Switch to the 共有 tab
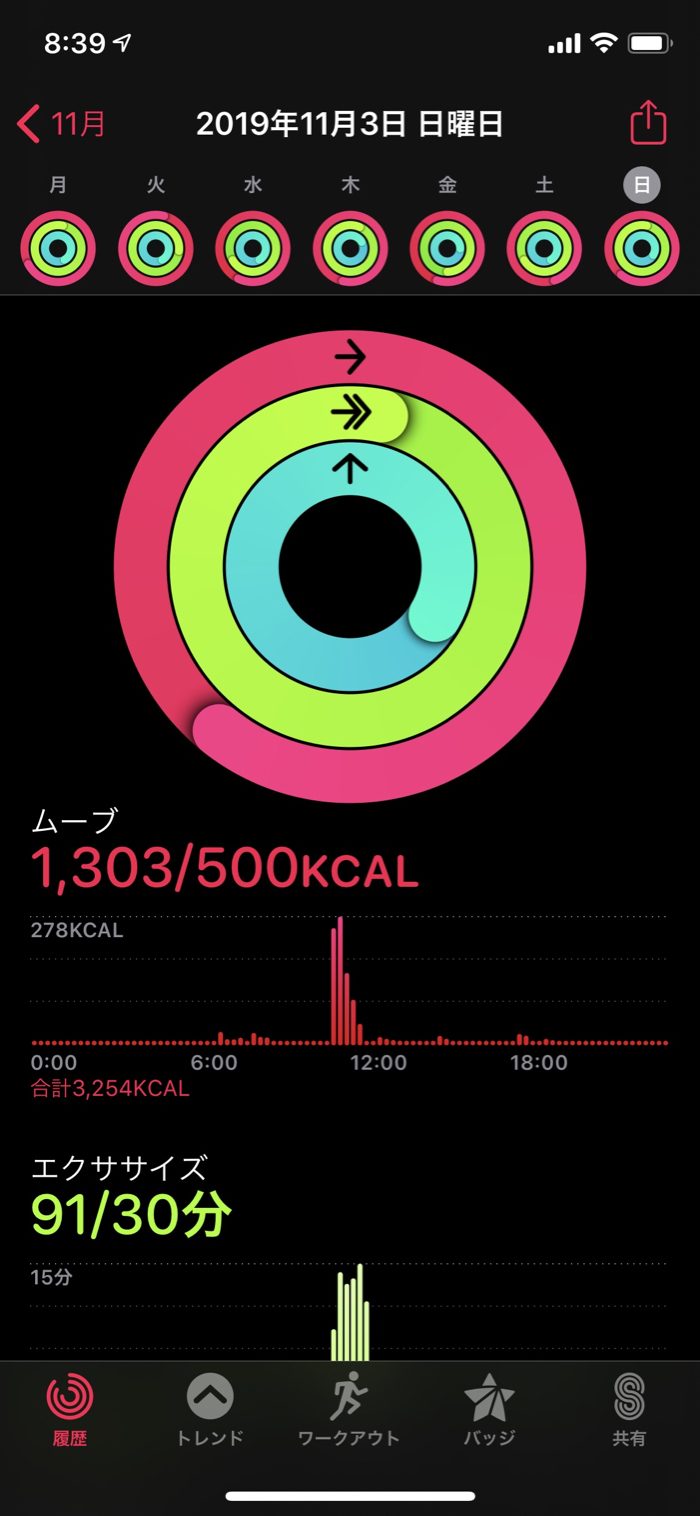Image resolution: width=700 pixels, height=1516 pixels. 629,1411
